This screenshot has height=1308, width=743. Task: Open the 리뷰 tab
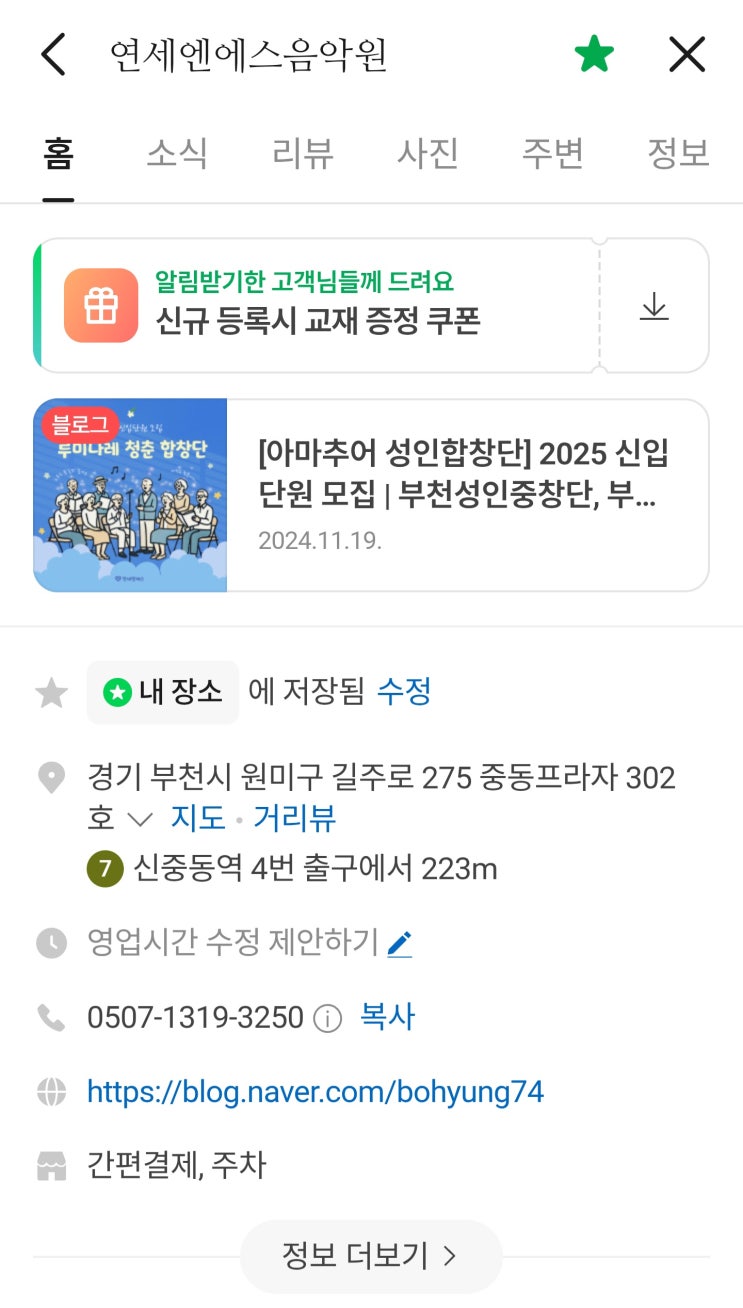(x=302, y=154)
